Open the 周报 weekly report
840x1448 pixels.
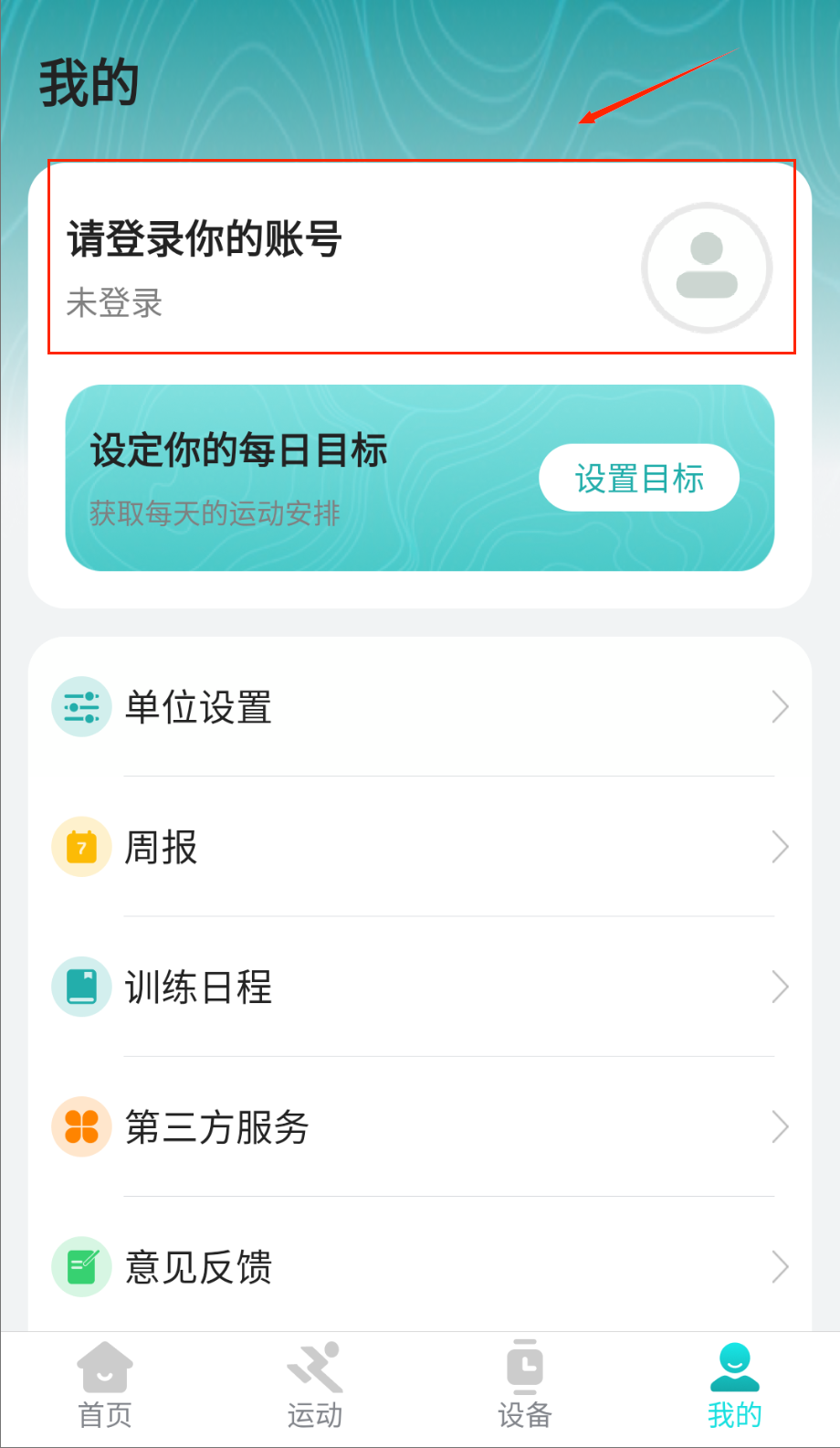[420, 847]
